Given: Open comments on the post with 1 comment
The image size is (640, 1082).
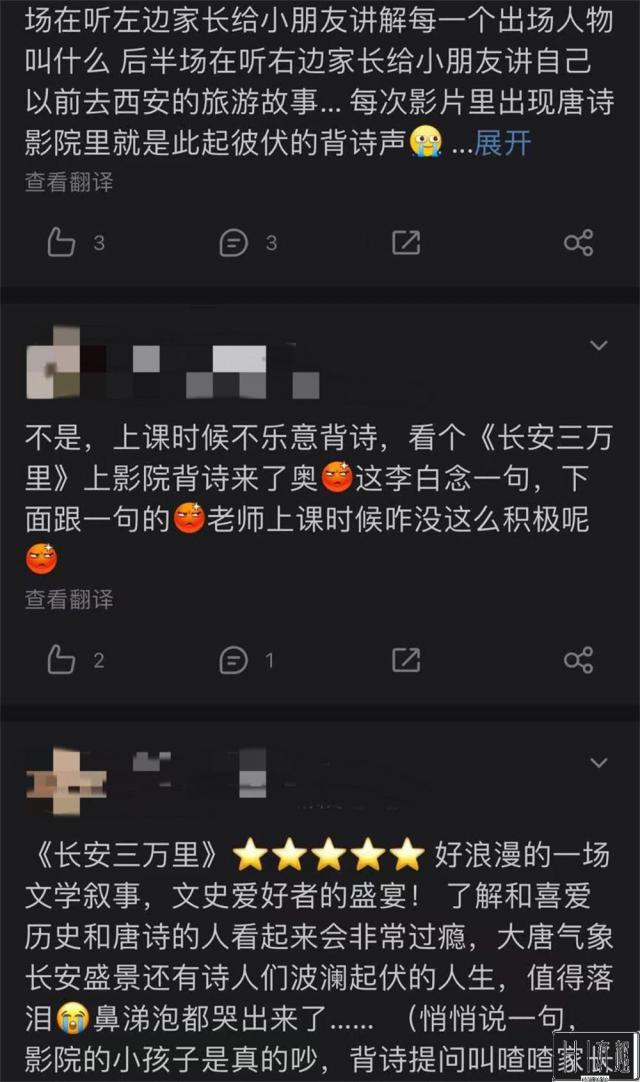Looking at the screenshot, I should click(x=234, y=659).
